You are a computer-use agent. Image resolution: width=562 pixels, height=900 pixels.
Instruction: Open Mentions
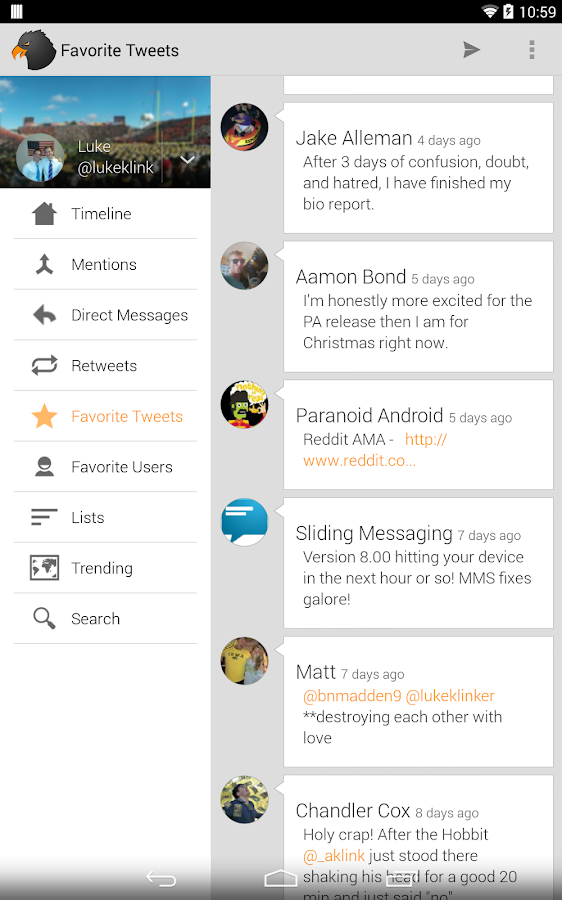[105, 265]
